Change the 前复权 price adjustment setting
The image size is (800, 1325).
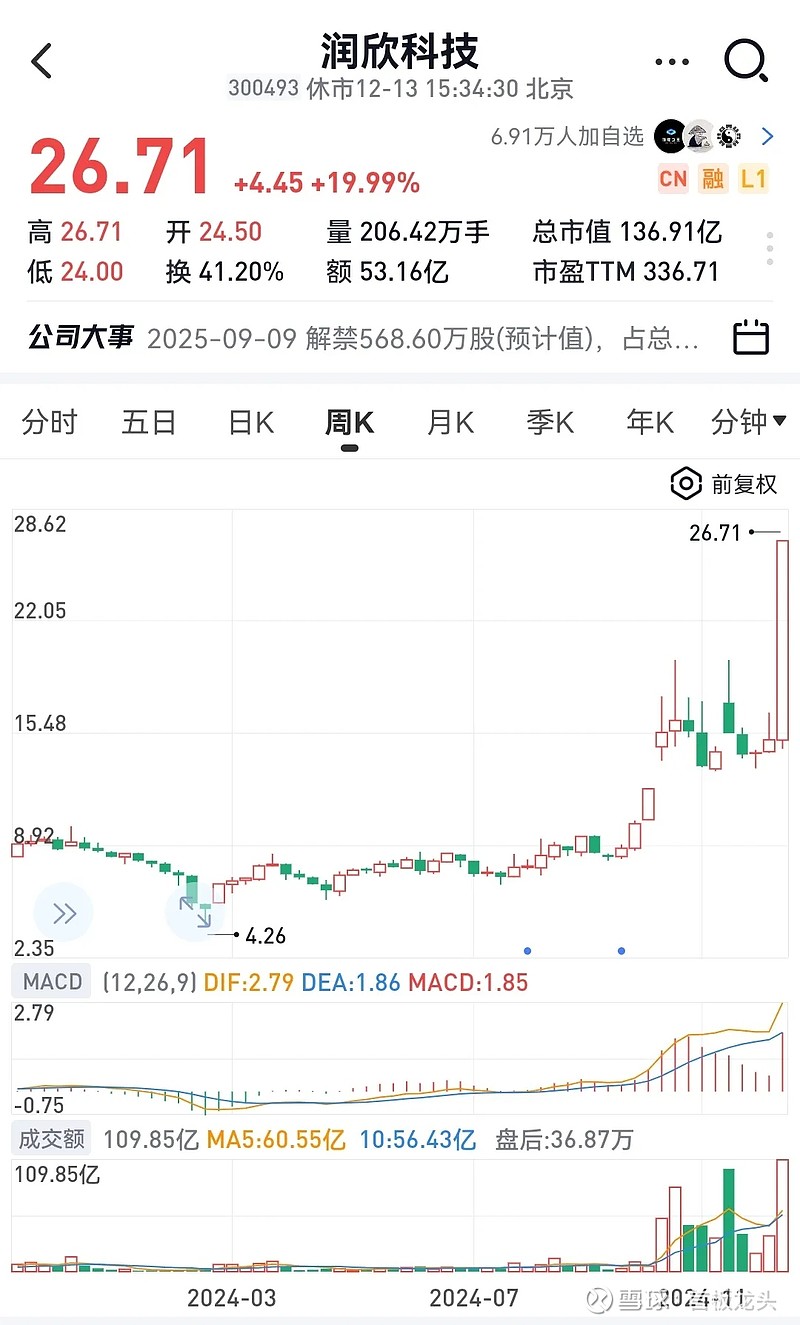[724, 484]
